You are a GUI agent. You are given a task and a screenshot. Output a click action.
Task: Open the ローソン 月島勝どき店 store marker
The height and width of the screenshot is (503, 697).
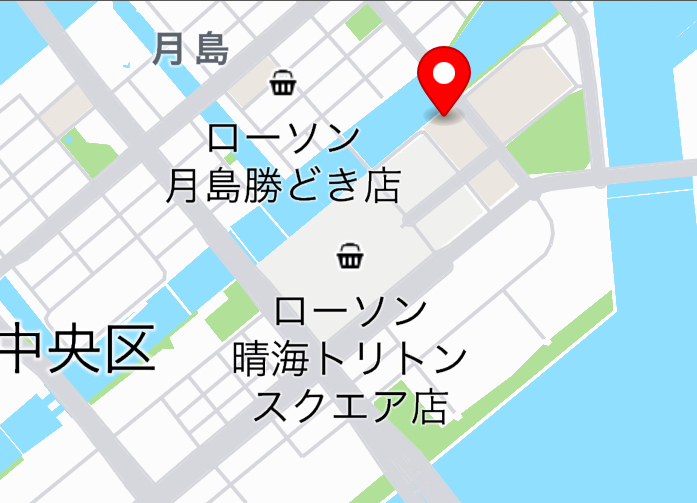tap(283, 84)
